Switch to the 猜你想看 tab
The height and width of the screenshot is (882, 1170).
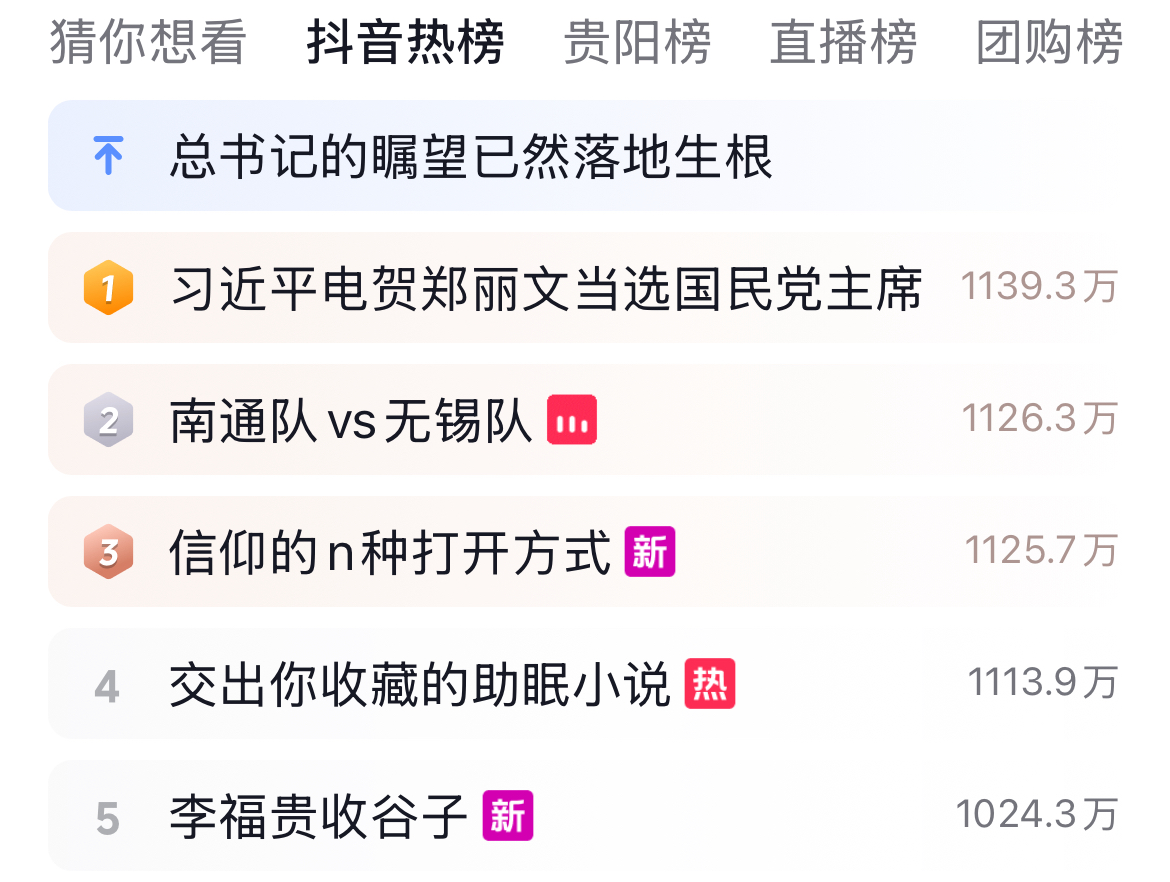coord(148,43)
